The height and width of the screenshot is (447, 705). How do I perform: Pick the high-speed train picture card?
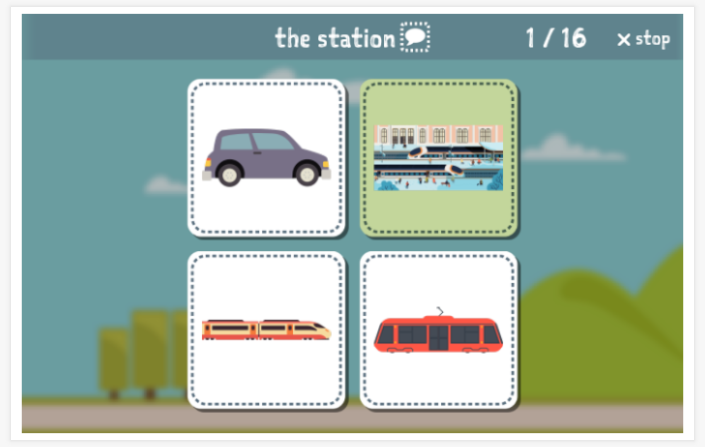[266, 330]
